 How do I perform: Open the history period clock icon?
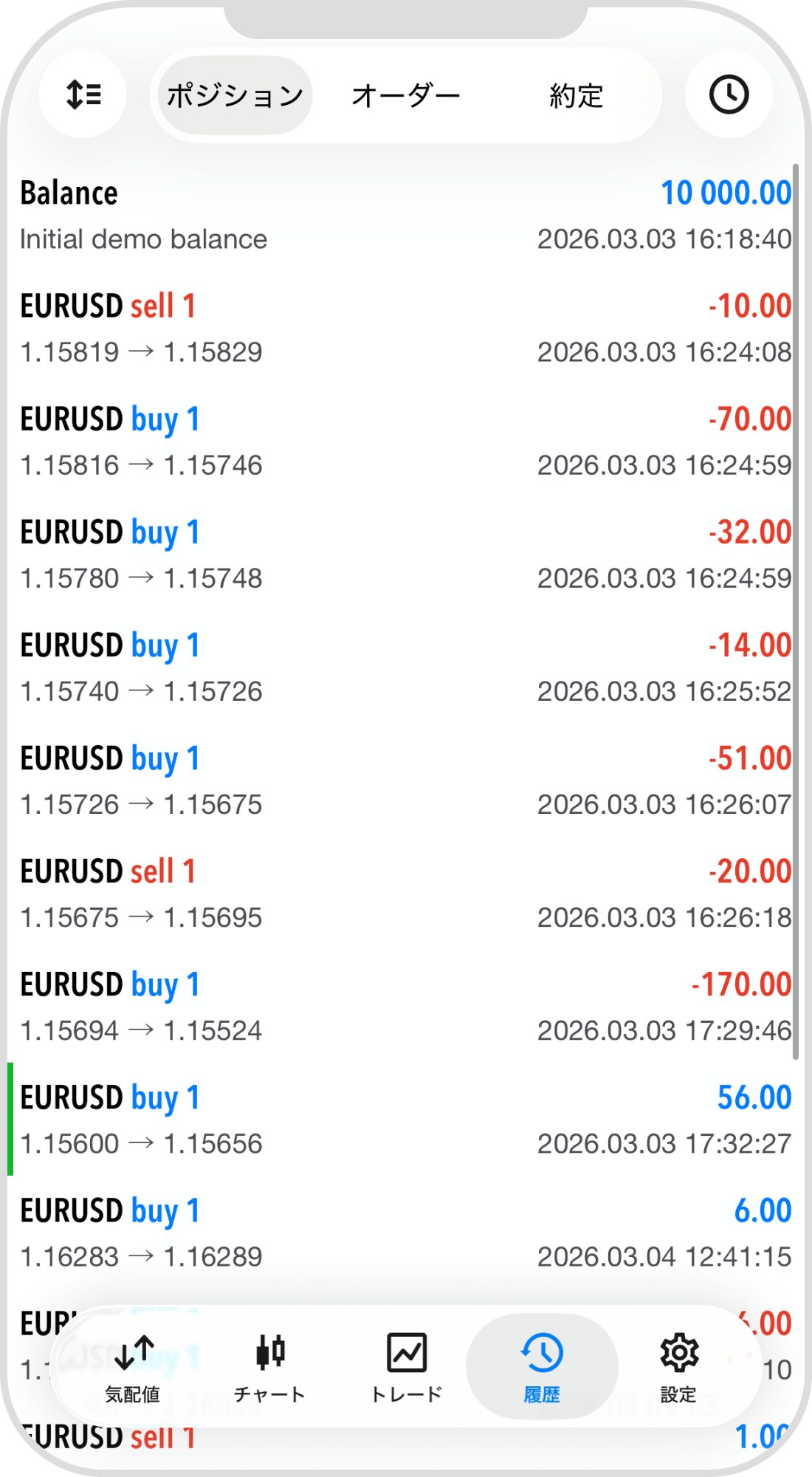(x=729, y=95)
